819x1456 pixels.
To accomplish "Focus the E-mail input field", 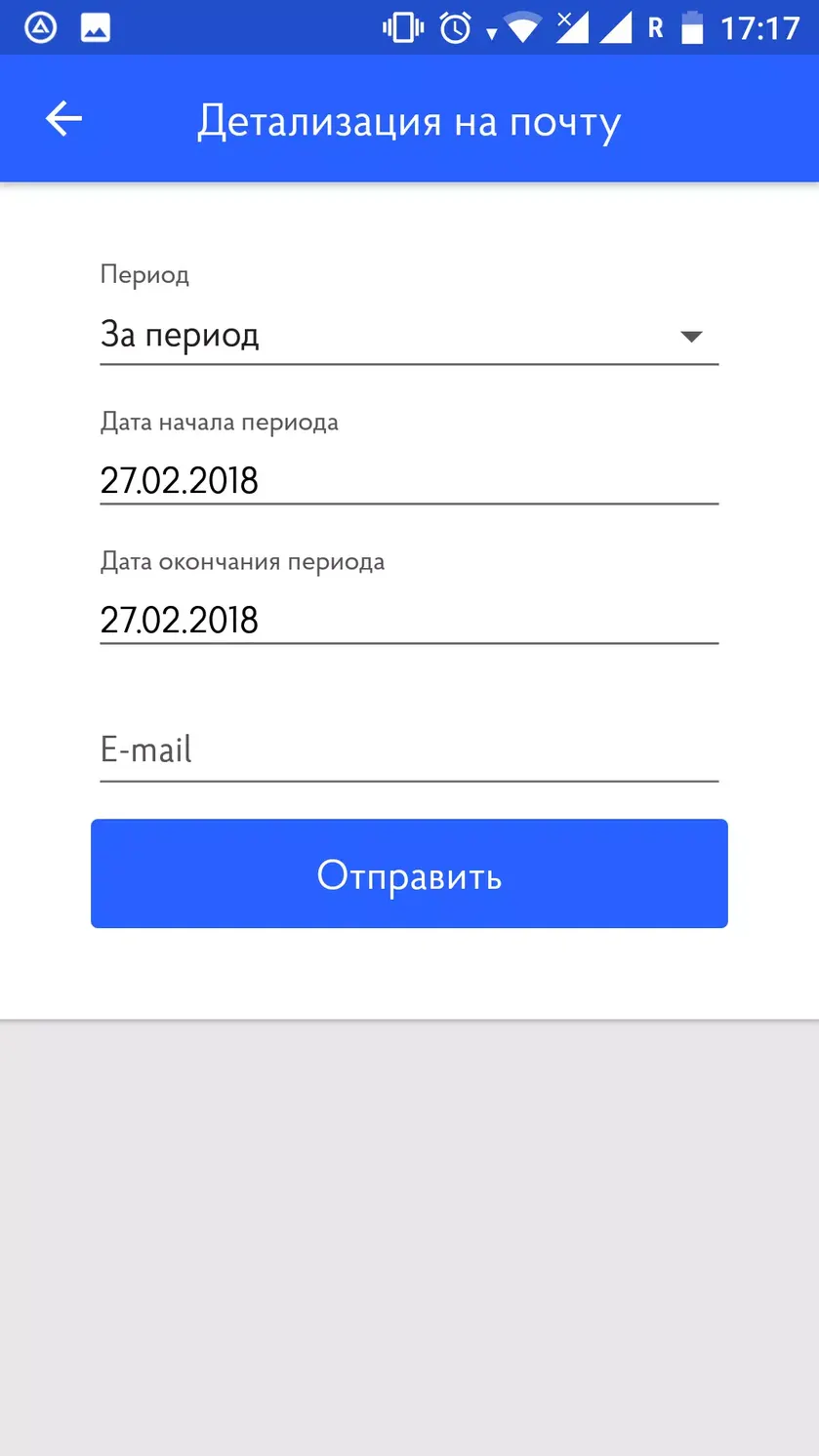I will coord(409,749).
